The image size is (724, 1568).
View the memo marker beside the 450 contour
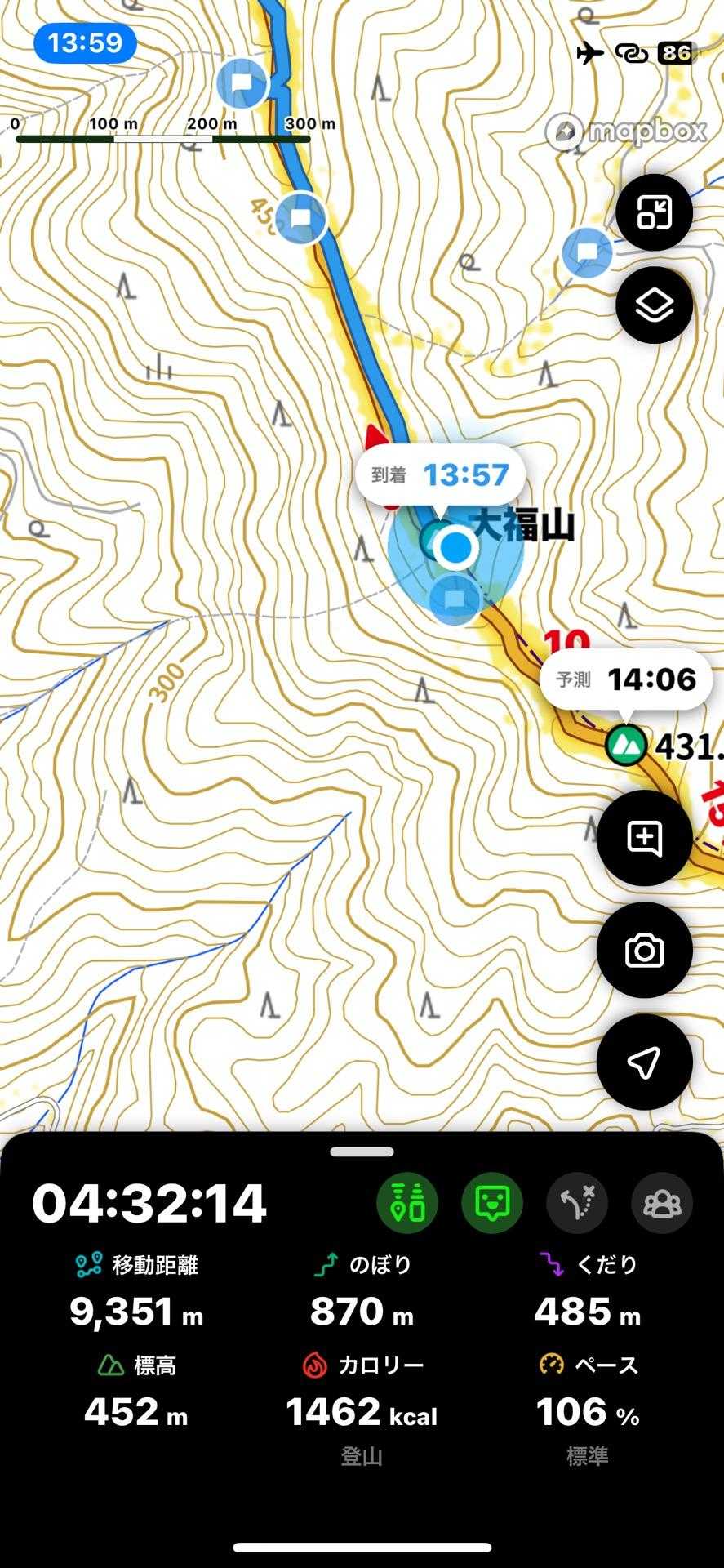coord(301,218)
